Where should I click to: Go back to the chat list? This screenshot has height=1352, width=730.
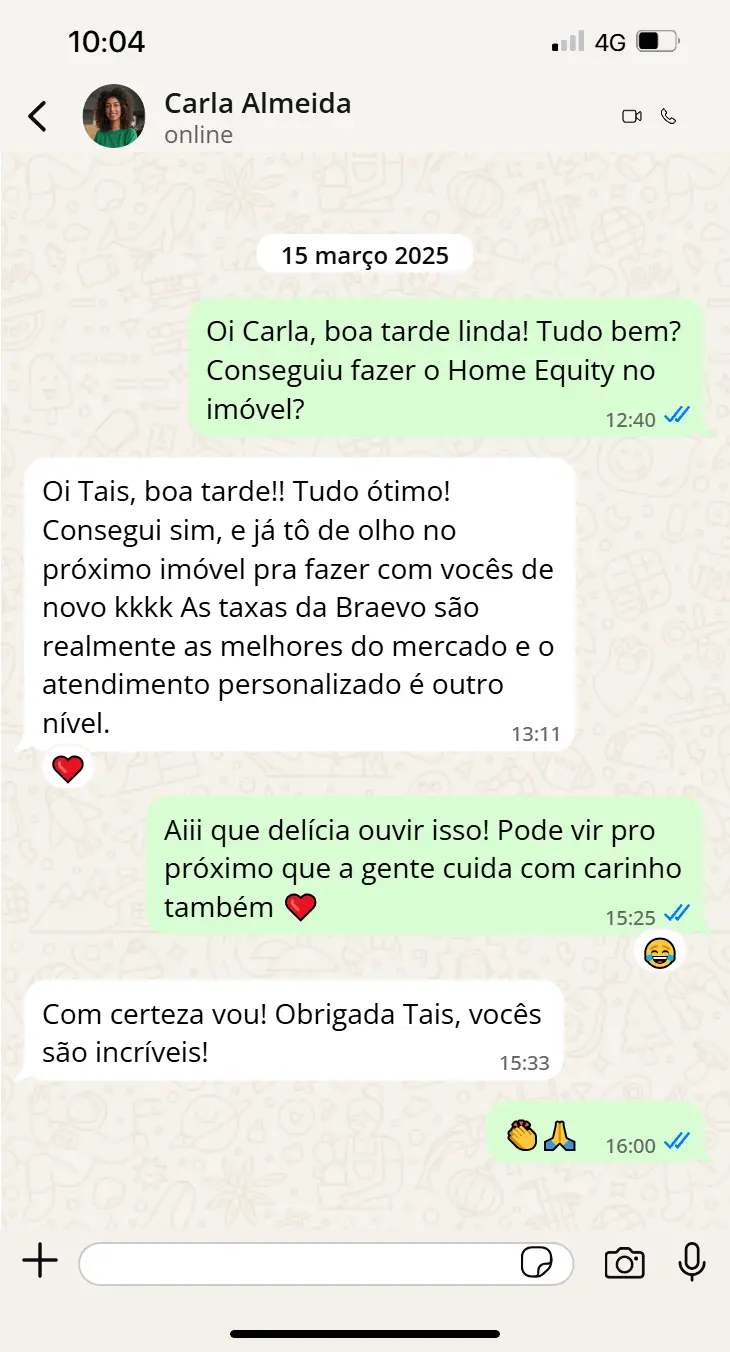pyautogui.click(x=37, y=117)
